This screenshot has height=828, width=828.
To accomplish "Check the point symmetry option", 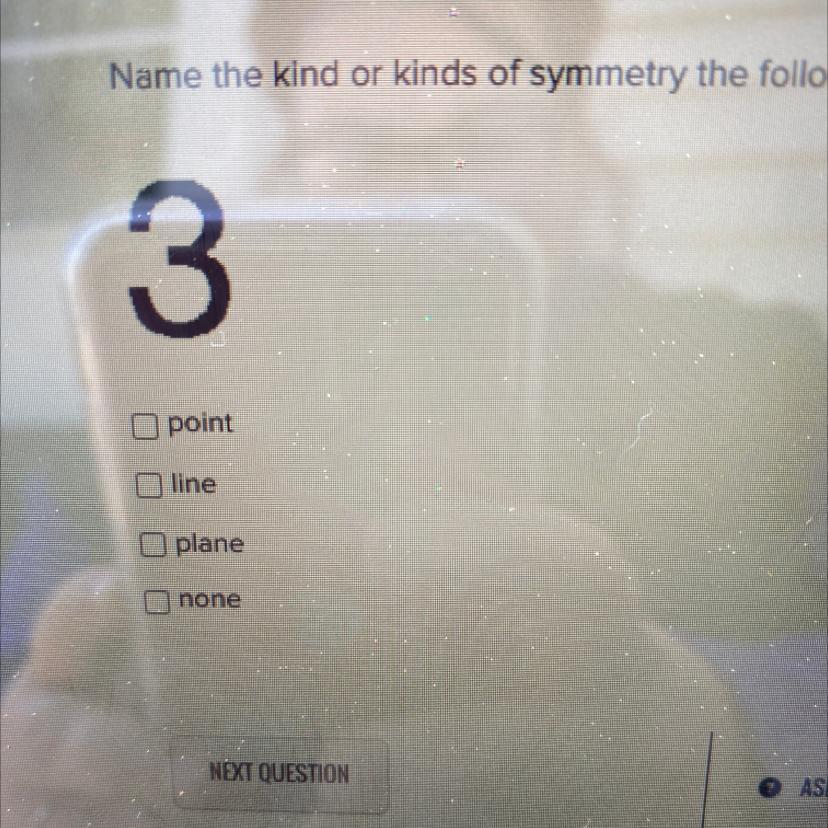I will 145,428.
